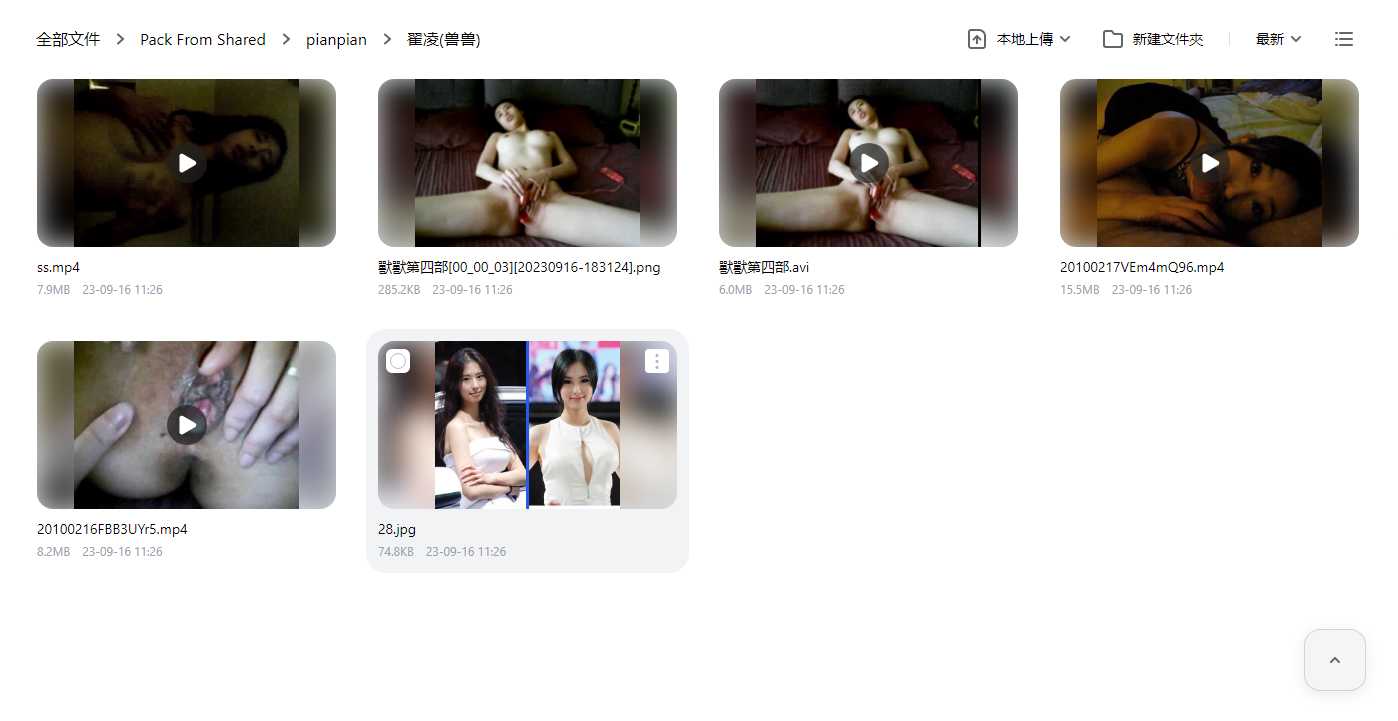Create a folder with 新建文件夾

[x=1153, y=39]
